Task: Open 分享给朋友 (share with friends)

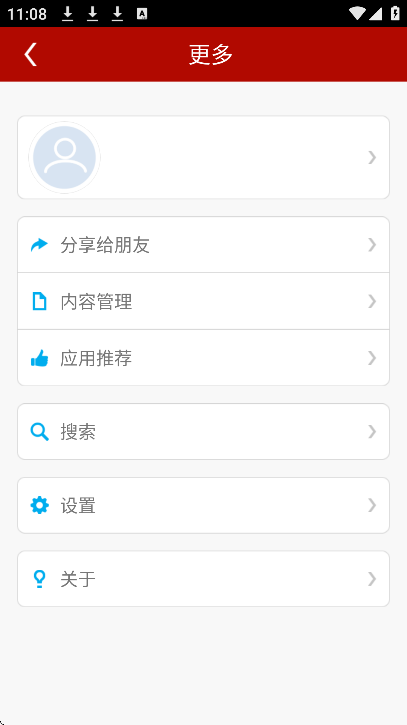Action: point(204,245)
